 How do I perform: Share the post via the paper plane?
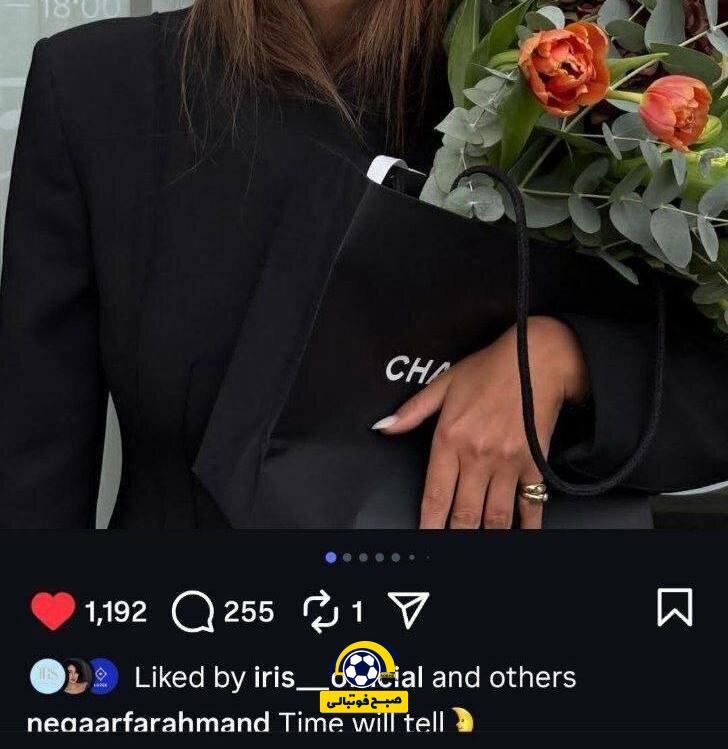408,610
